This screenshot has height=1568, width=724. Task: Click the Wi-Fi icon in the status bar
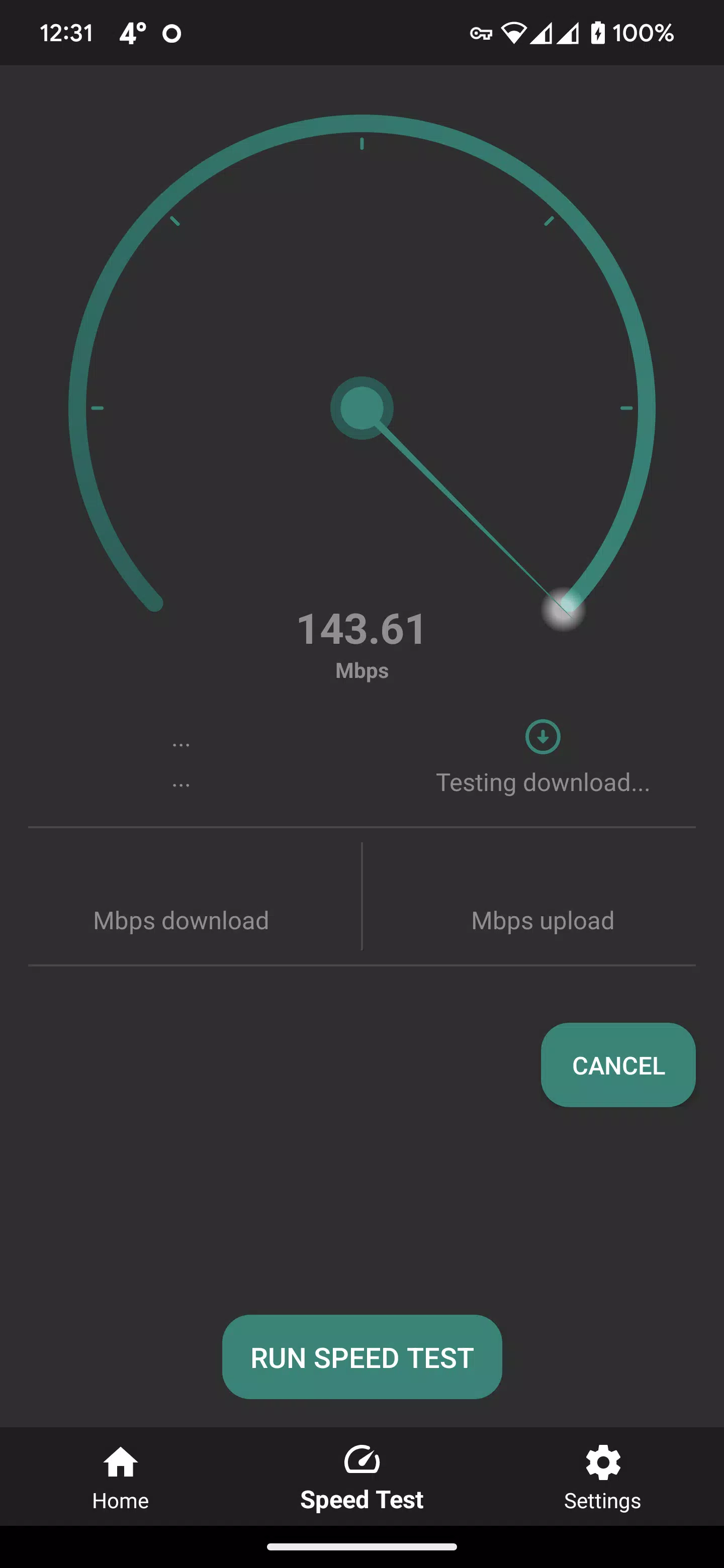click(515, 34)
